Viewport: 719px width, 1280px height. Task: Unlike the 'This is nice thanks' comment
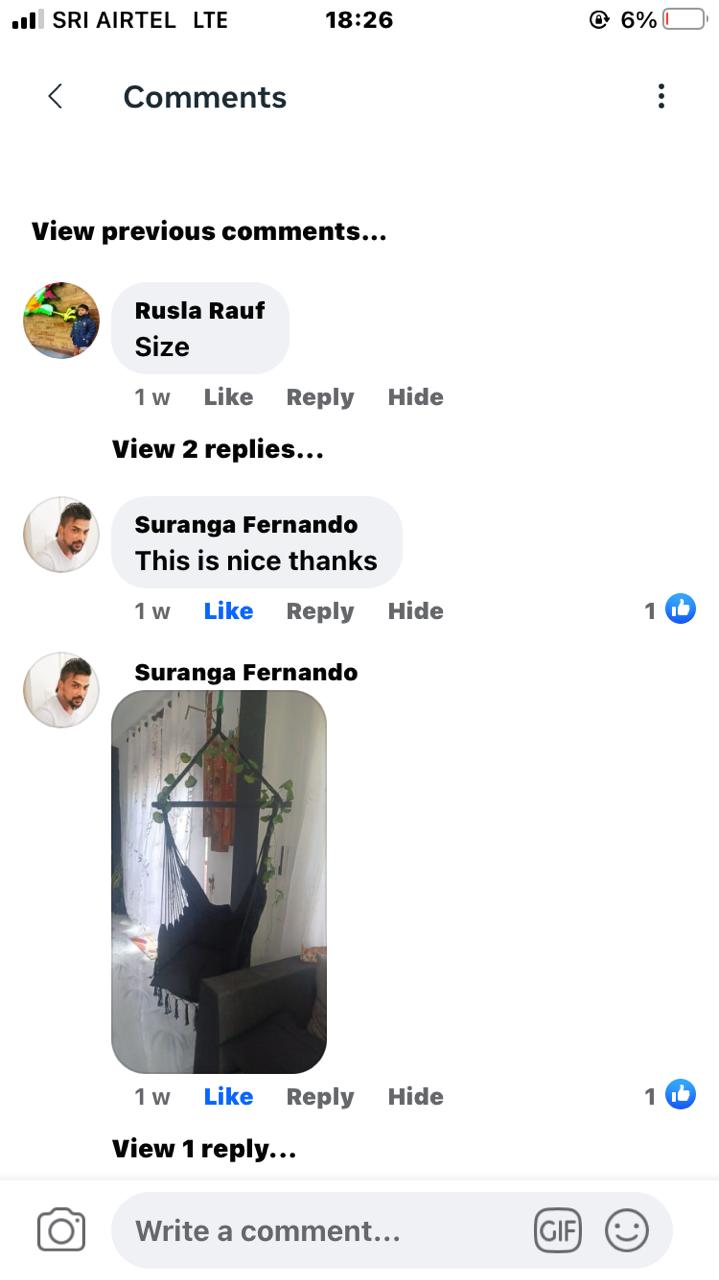pos(228,611)
